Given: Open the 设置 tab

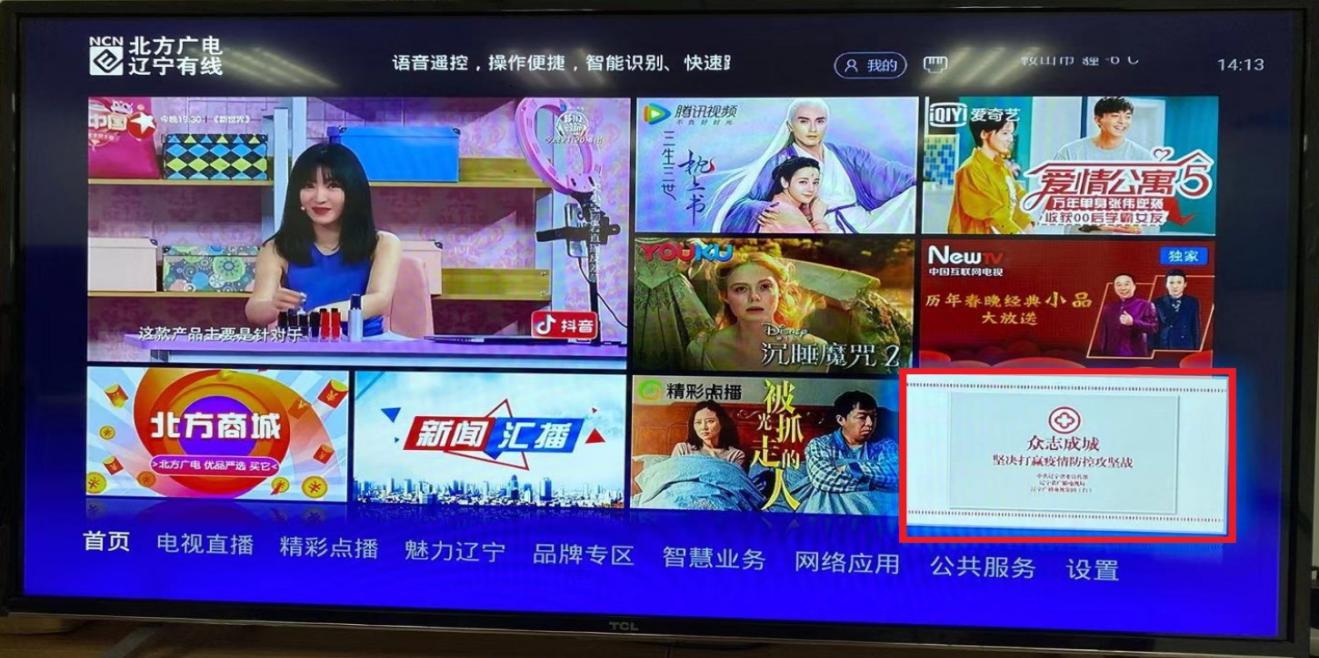Looking at the screenshot, I should (1091, 570).
